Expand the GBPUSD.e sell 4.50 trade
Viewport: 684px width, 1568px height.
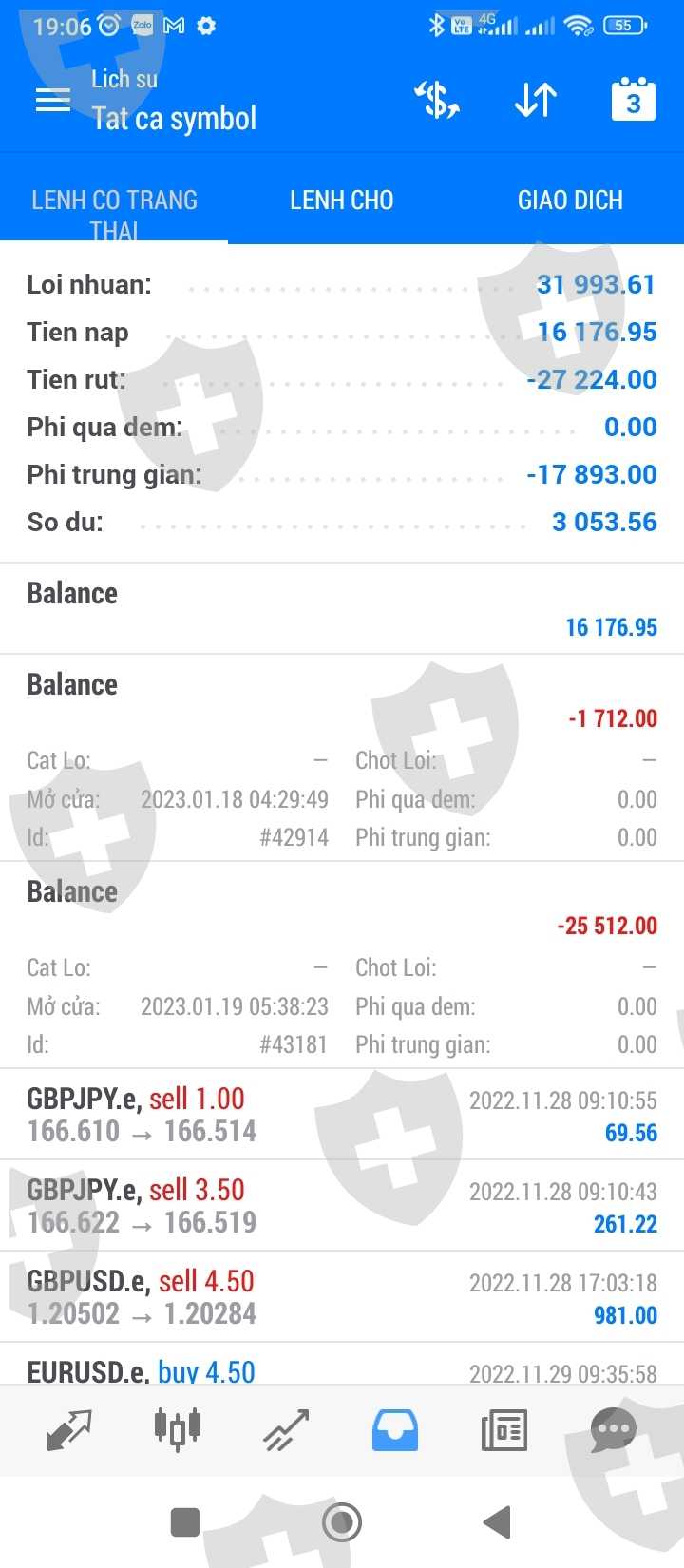pos(342,1297)
